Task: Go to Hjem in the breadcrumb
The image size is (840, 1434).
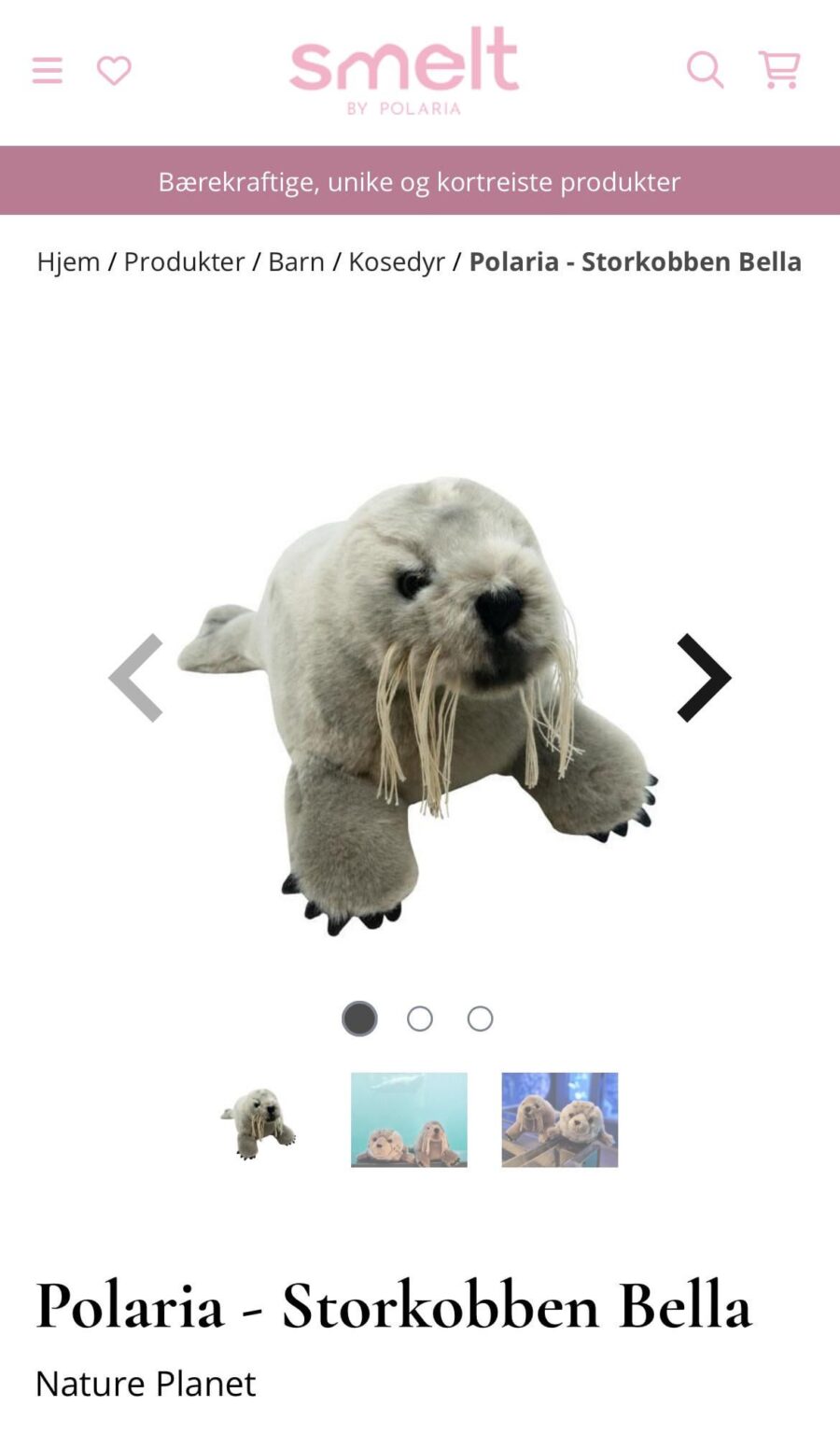Action: [x=68, y=261]
